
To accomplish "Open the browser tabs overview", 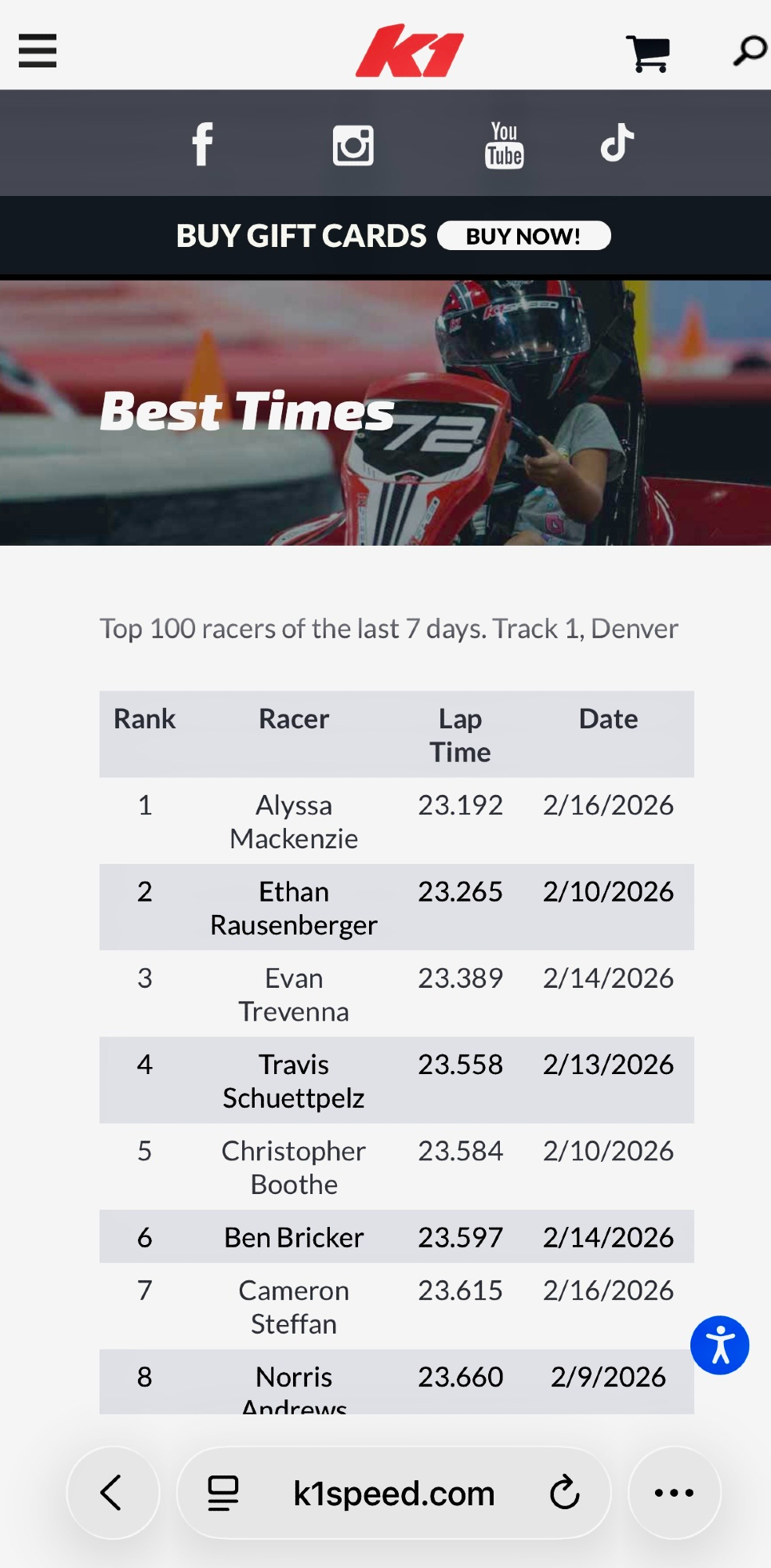I will pos(223,1493).
